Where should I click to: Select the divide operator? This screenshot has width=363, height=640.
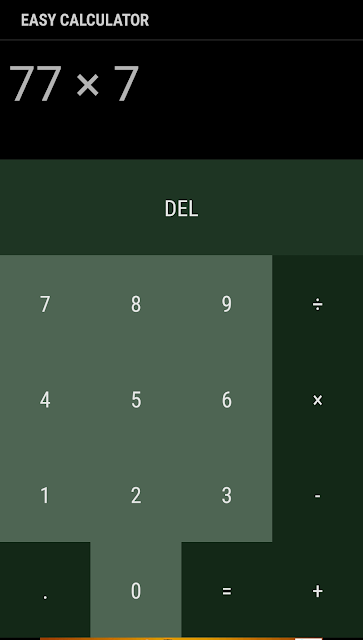point(318,303)
